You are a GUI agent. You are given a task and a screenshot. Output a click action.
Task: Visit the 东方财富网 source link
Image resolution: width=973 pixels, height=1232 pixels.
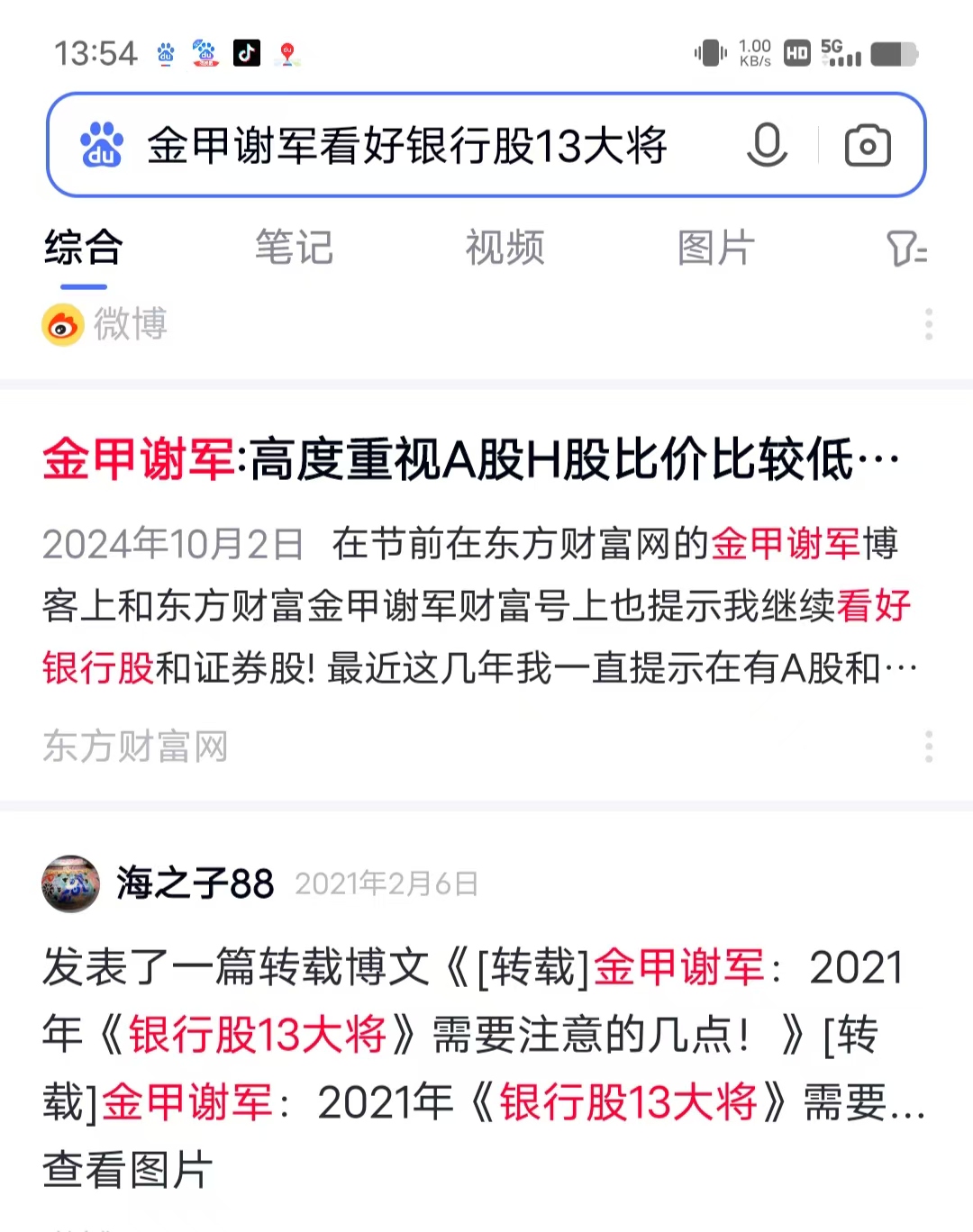pos(136,746)
